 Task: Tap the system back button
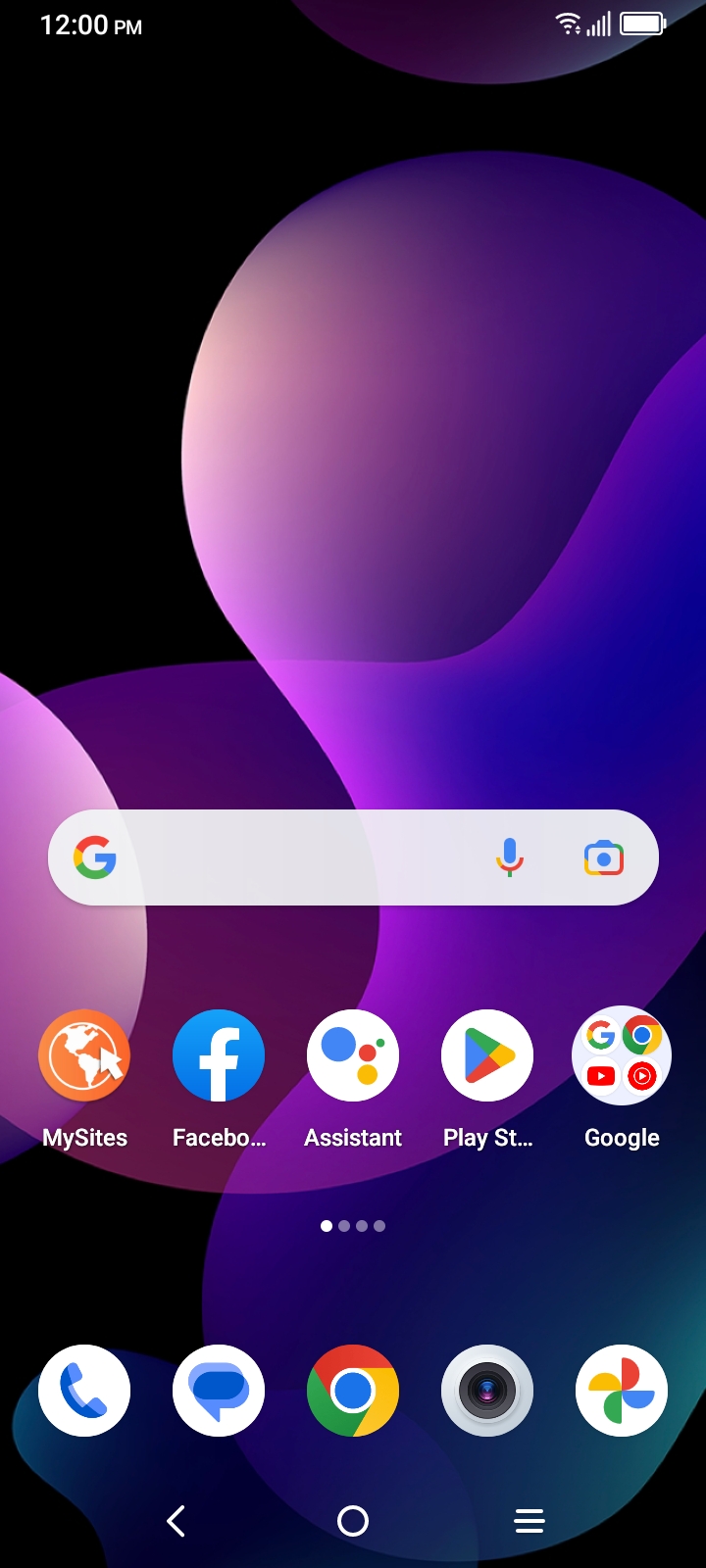click(176, 1521)
